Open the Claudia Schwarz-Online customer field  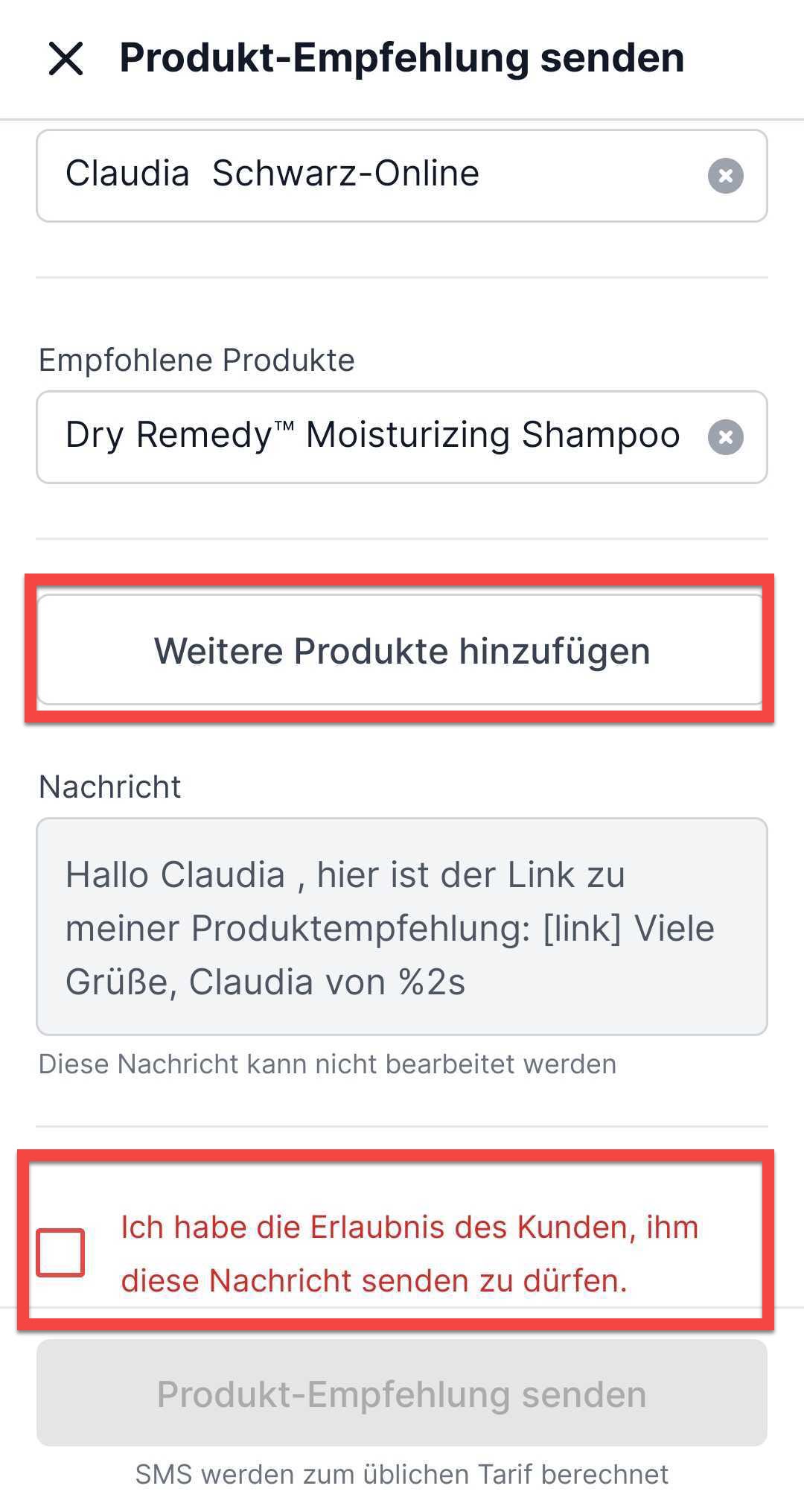click(357, 176)
